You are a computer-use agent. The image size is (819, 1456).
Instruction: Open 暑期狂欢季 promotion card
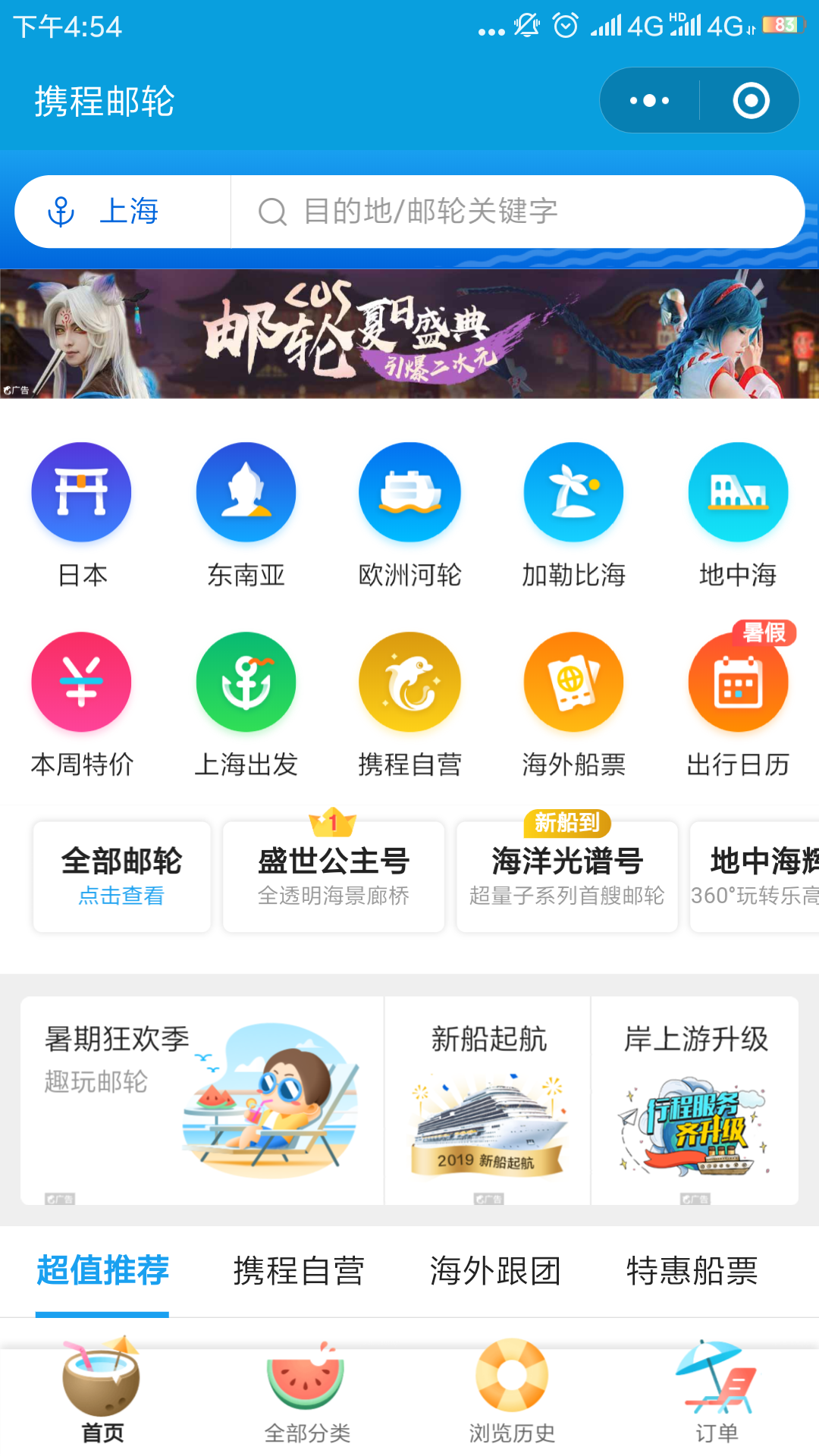pos(202,1100)
